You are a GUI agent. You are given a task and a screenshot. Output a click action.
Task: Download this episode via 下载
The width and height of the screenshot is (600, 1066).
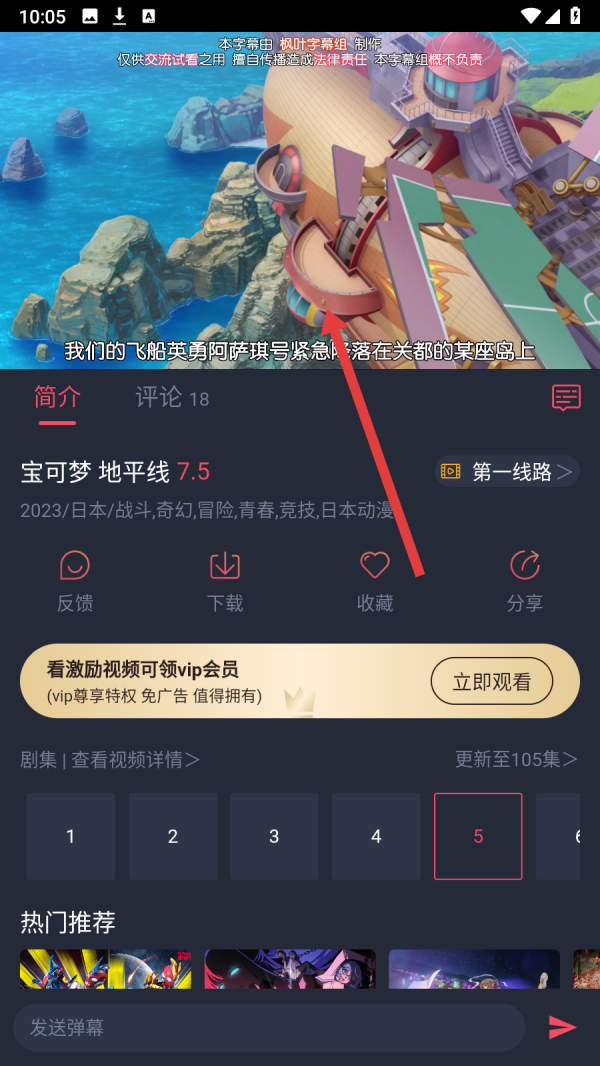point(225,581)
